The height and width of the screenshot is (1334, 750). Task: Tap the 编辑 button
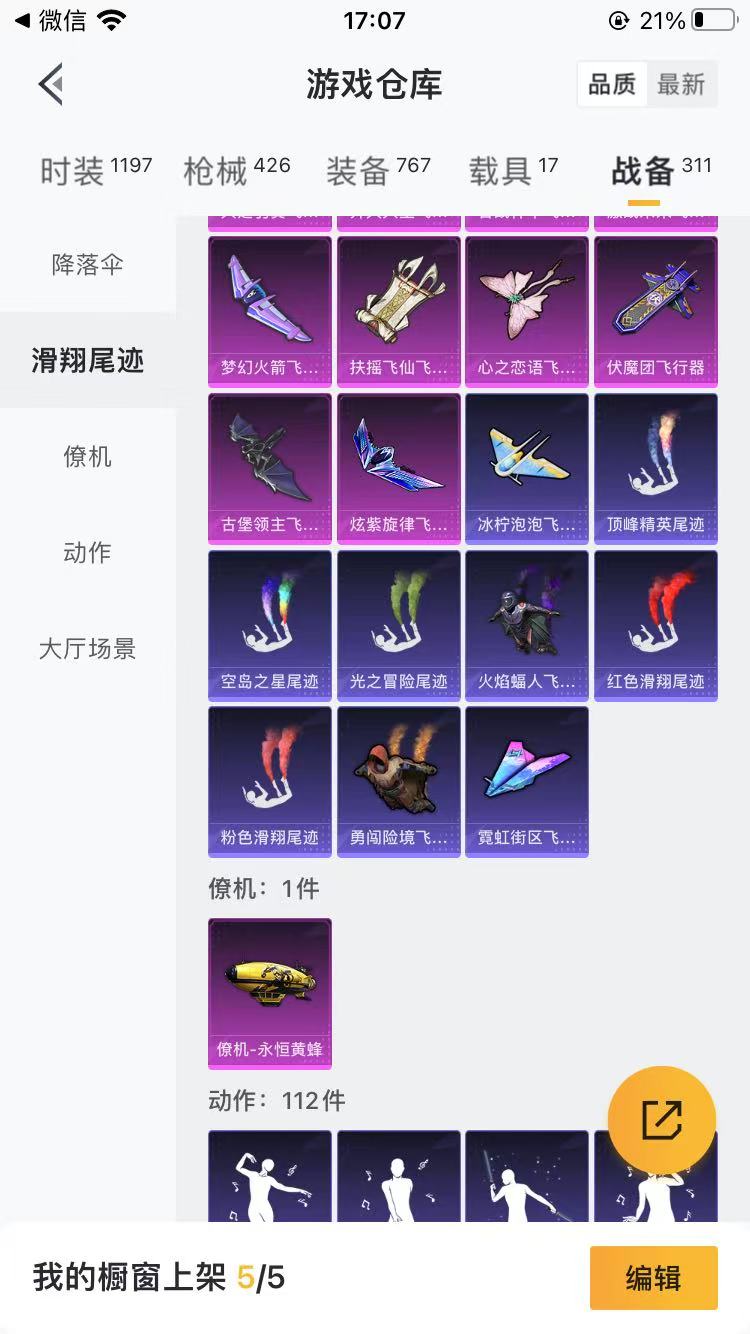[x=654, y=1278]
